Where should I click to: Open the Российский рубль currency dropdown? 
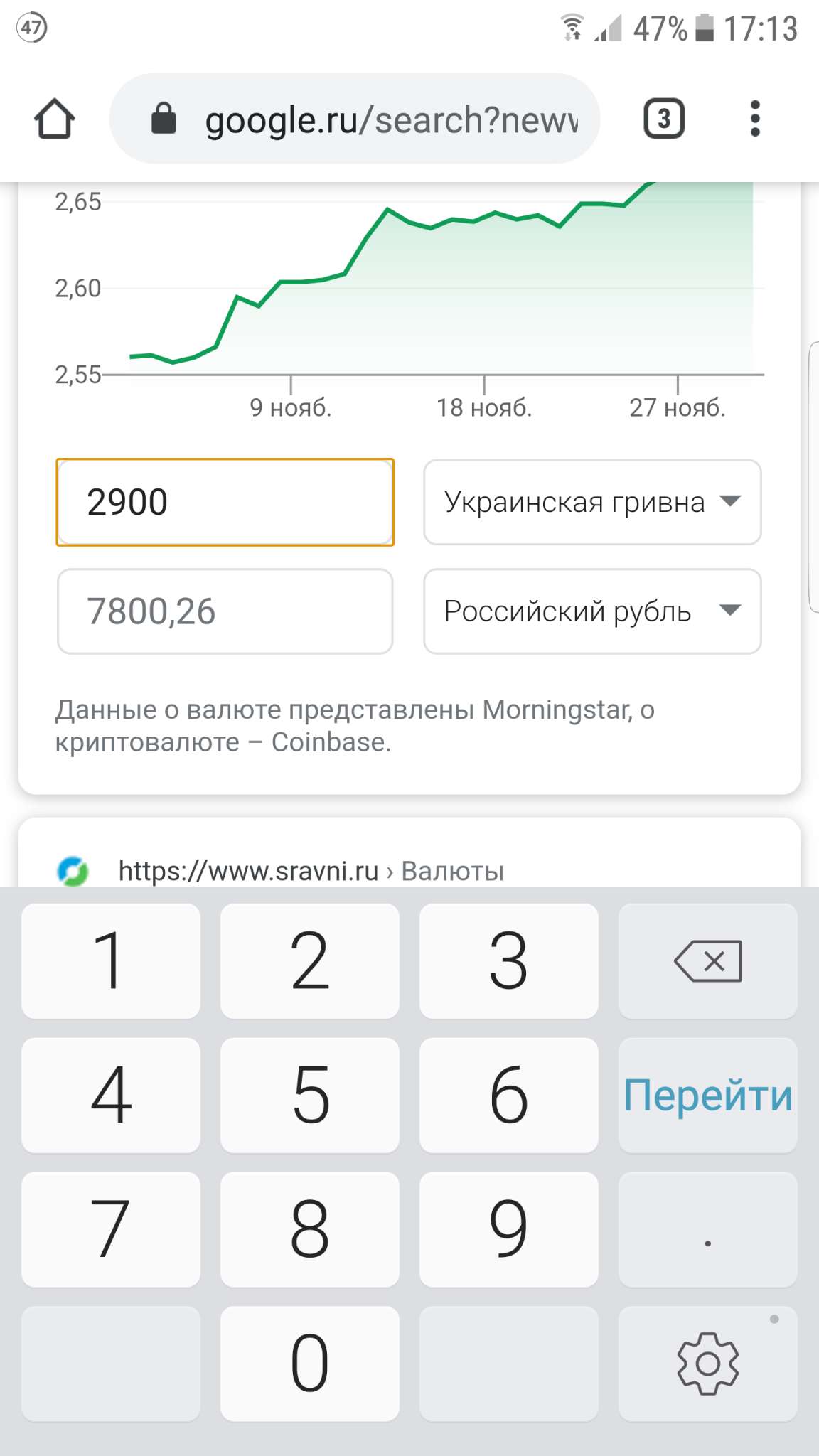pyautogui.click(x=591, y=611)
